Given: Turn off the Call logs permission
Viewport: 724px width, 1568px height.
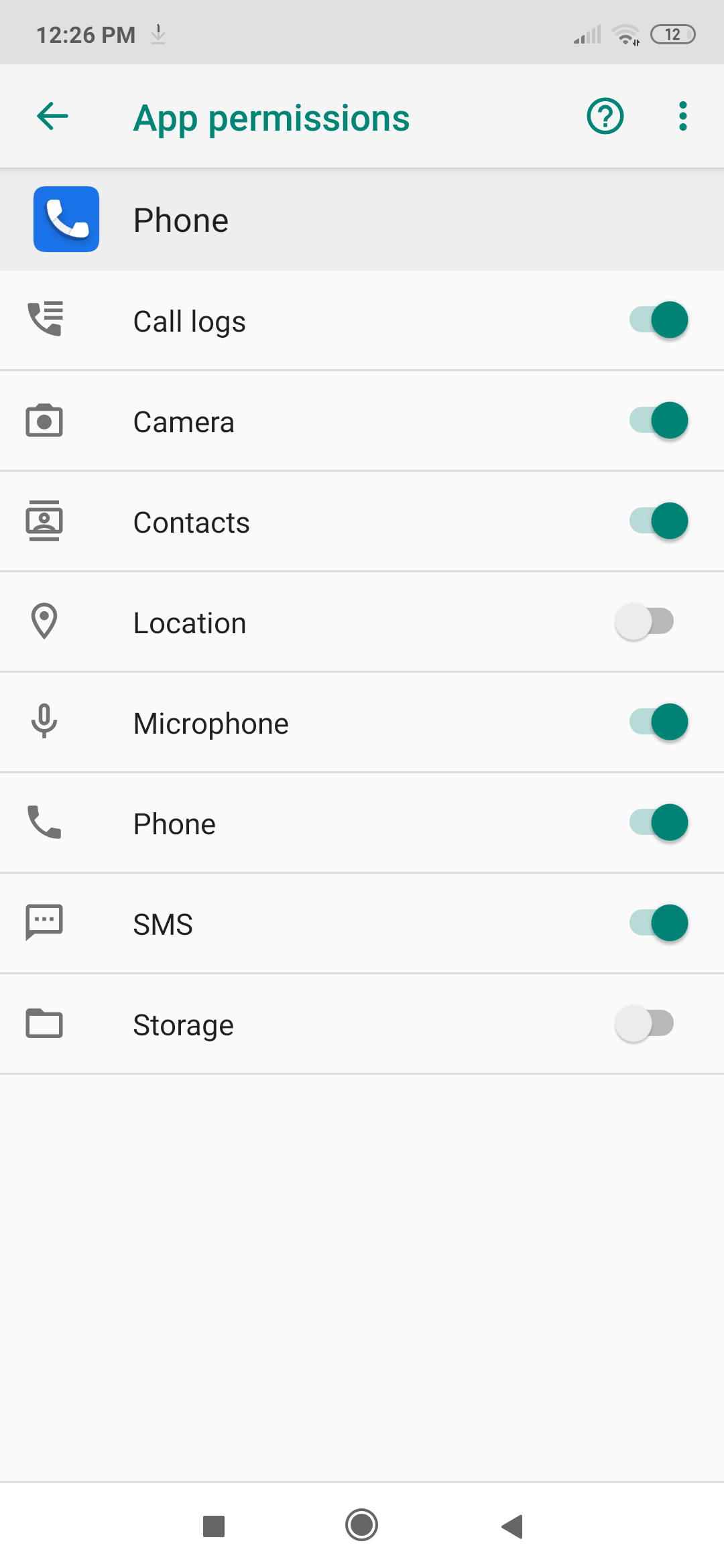Looking at the screenshot, I should click(x=658, y=320).
